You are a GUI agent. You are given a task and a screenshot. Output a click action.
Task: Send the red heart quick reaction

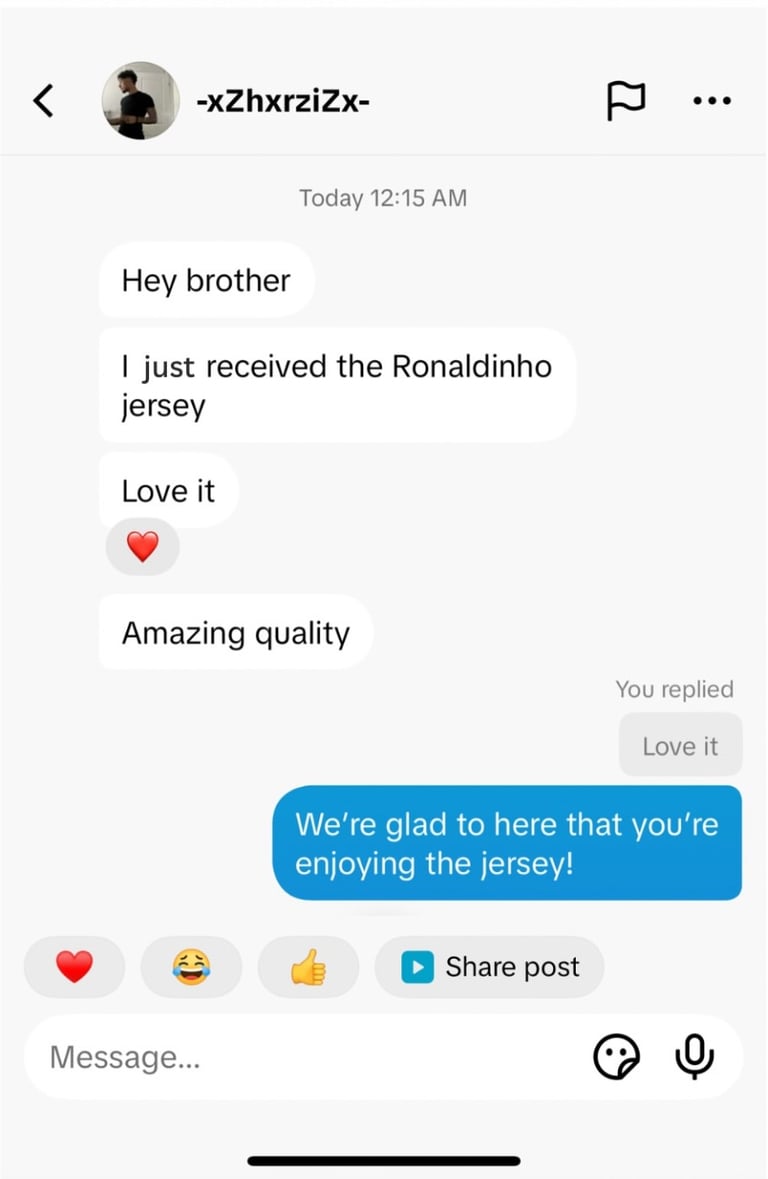pyautogui.click(x=74, y=967)
